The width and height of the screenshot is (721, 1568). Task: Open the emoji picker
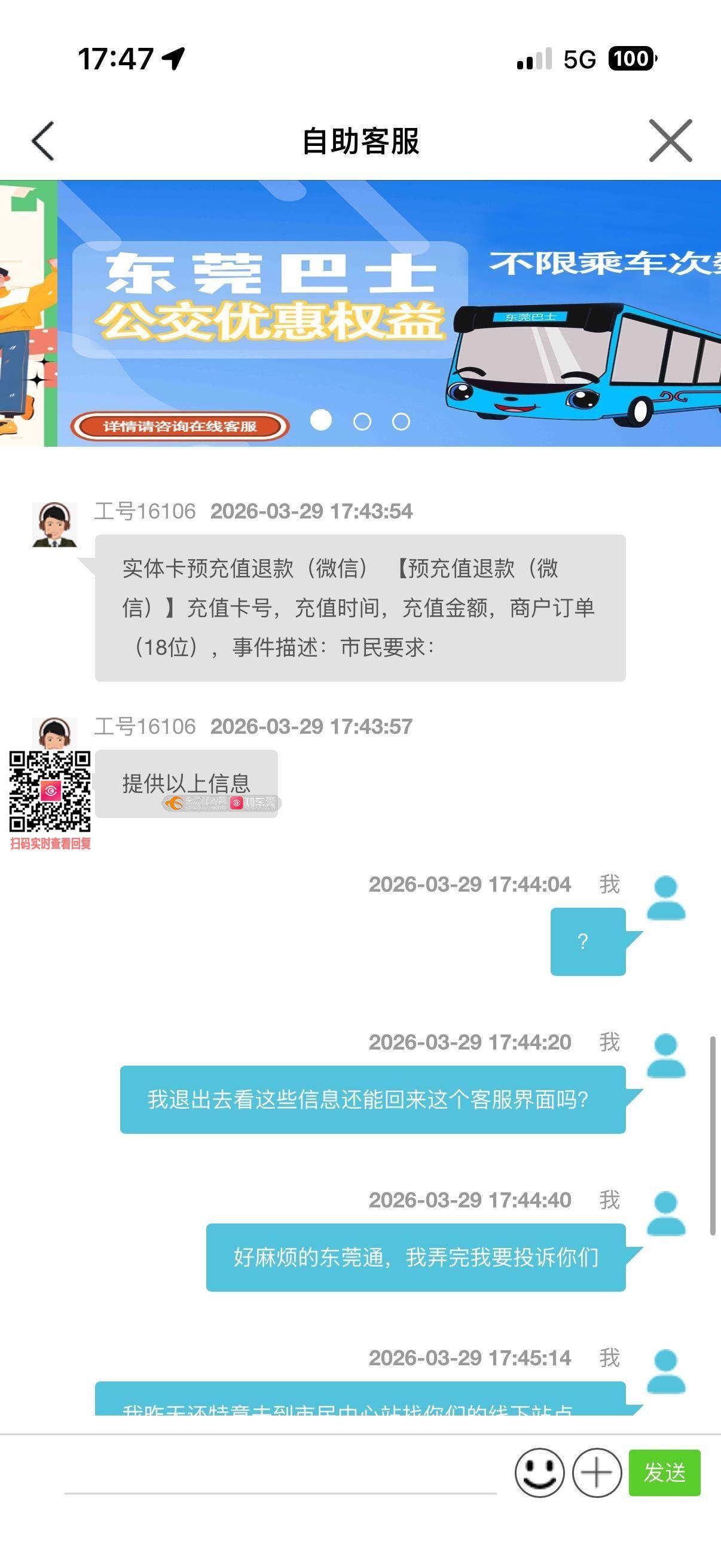[x=539, y=1472]
